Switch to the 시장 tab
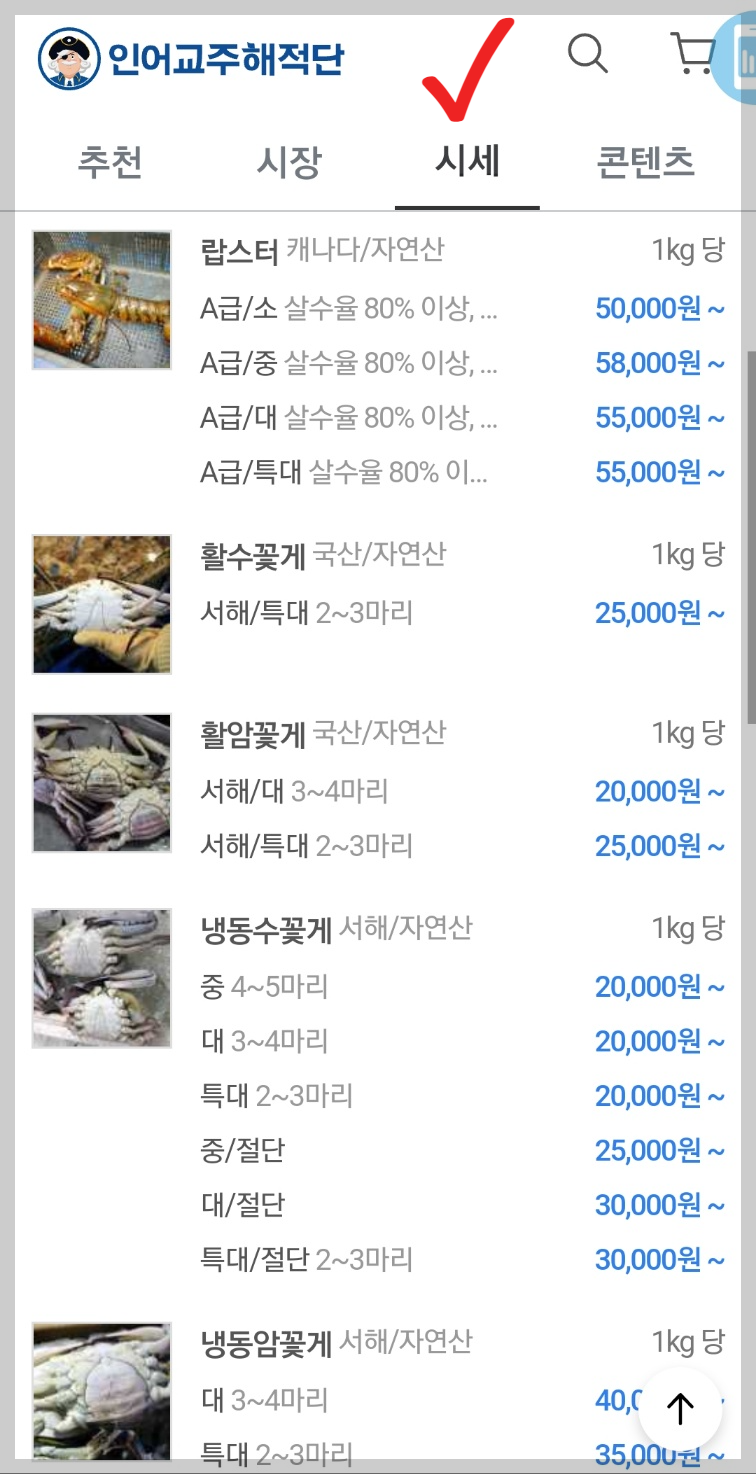The height and width of the screenshot is (1474, 756). click(x=289, y=163)
